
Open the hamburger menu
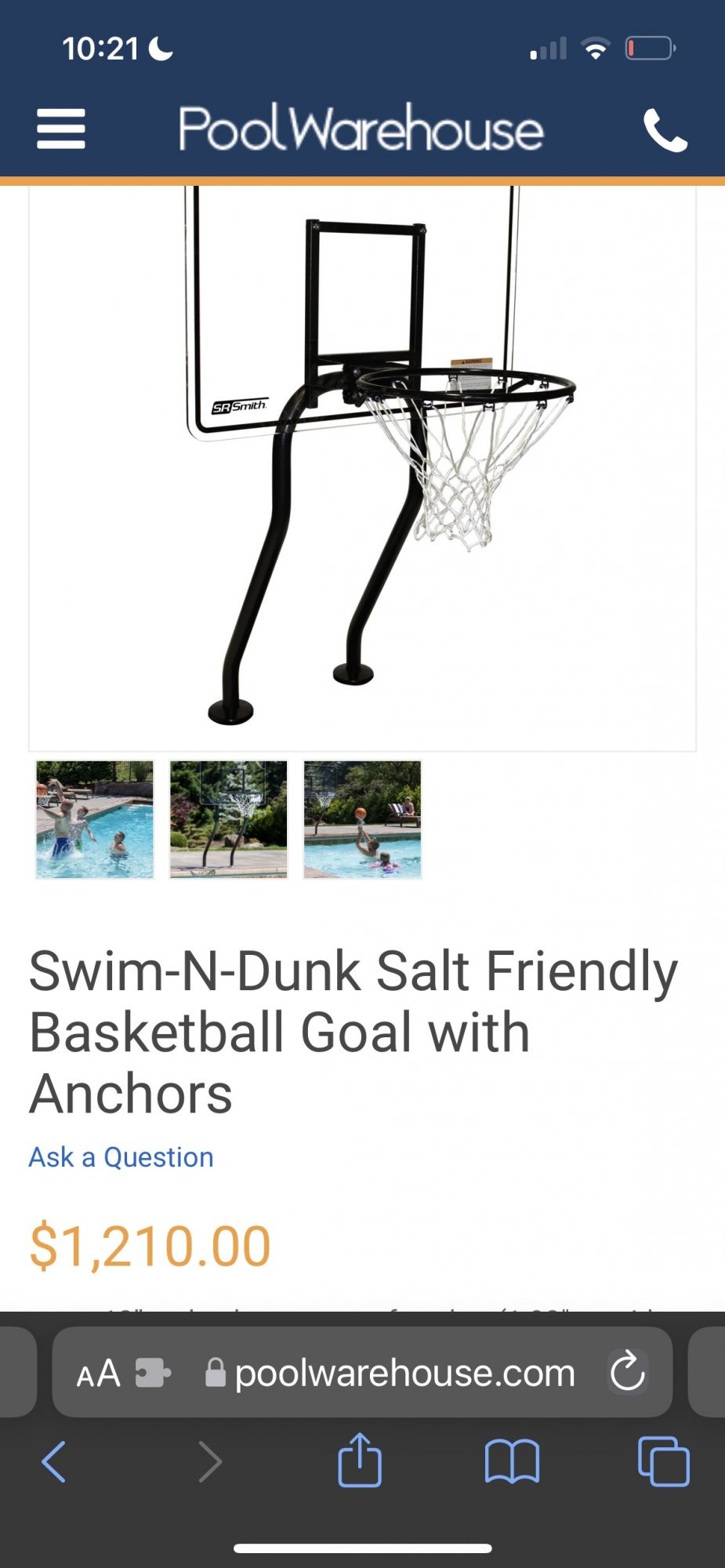click(x=61, y=129)
